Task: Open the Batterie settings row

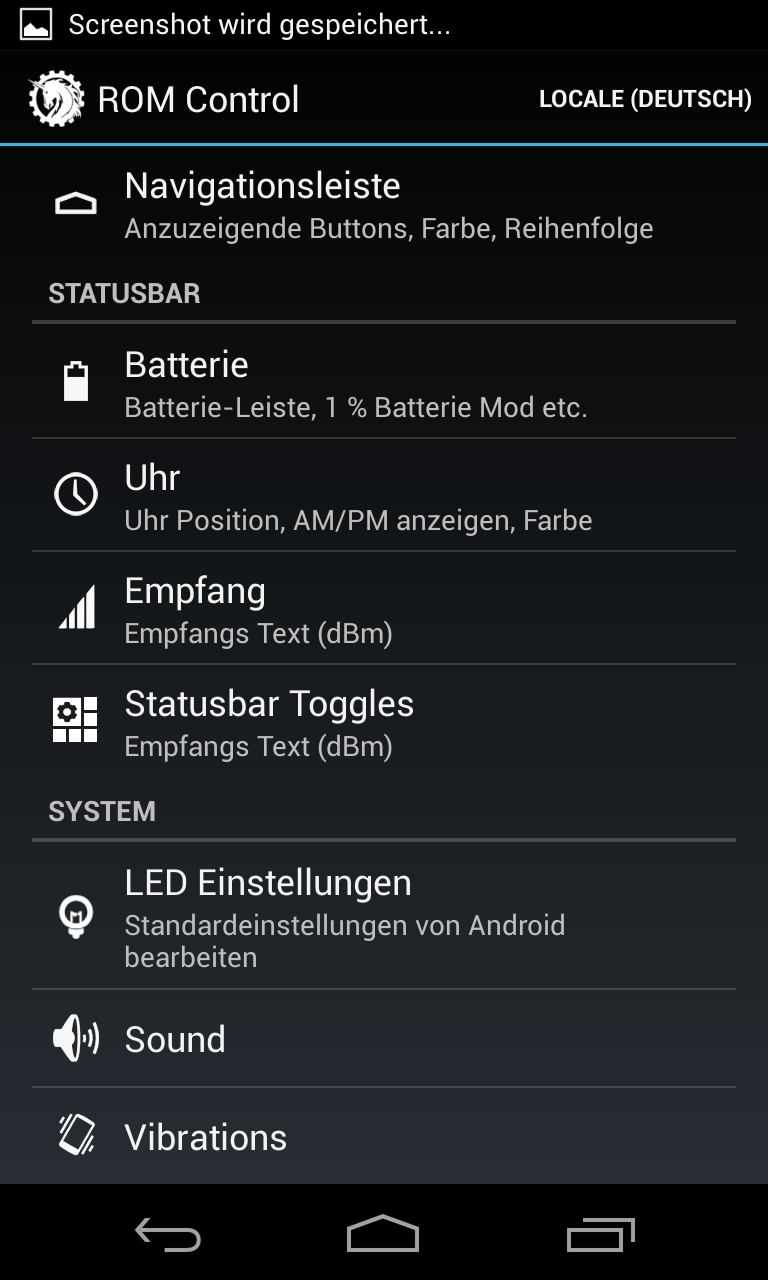Action: (384, 381)
